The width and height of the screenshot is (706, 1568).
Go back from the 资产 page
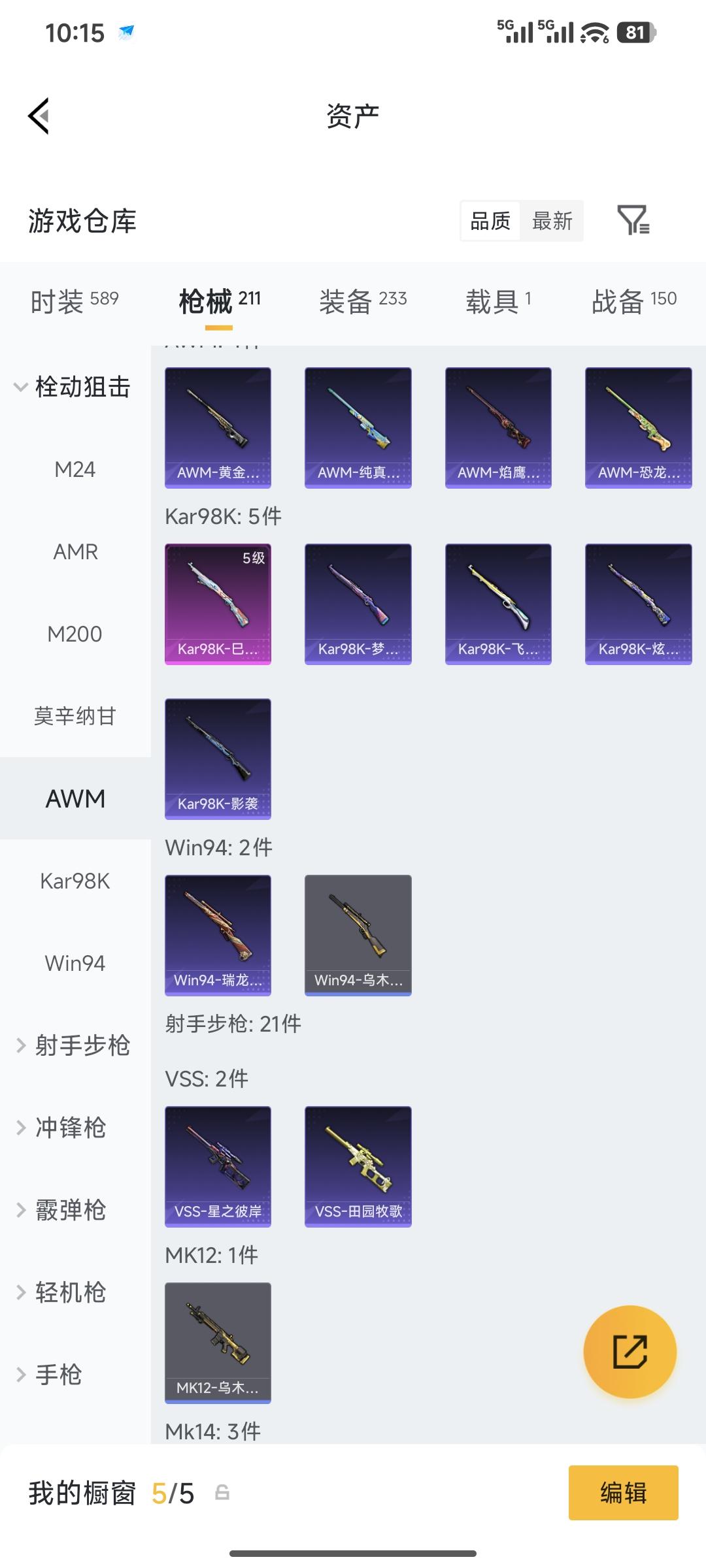pyautogui.click(x=39, y=116)
